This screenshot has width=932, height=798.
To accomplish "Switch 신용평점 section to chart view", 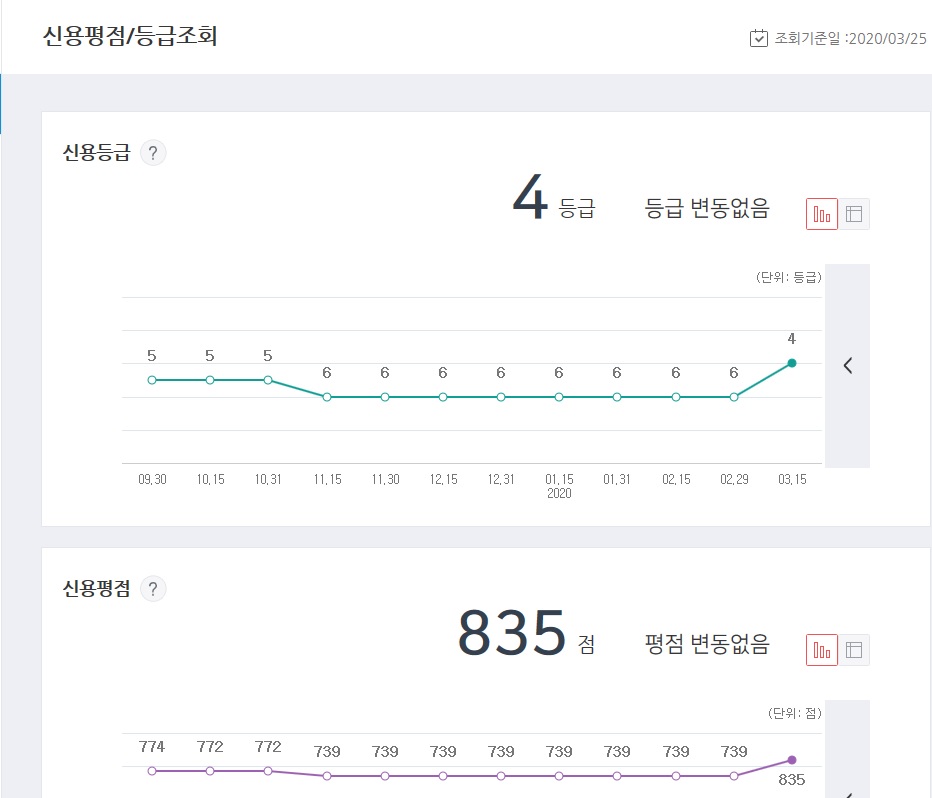I will [822, 650].
